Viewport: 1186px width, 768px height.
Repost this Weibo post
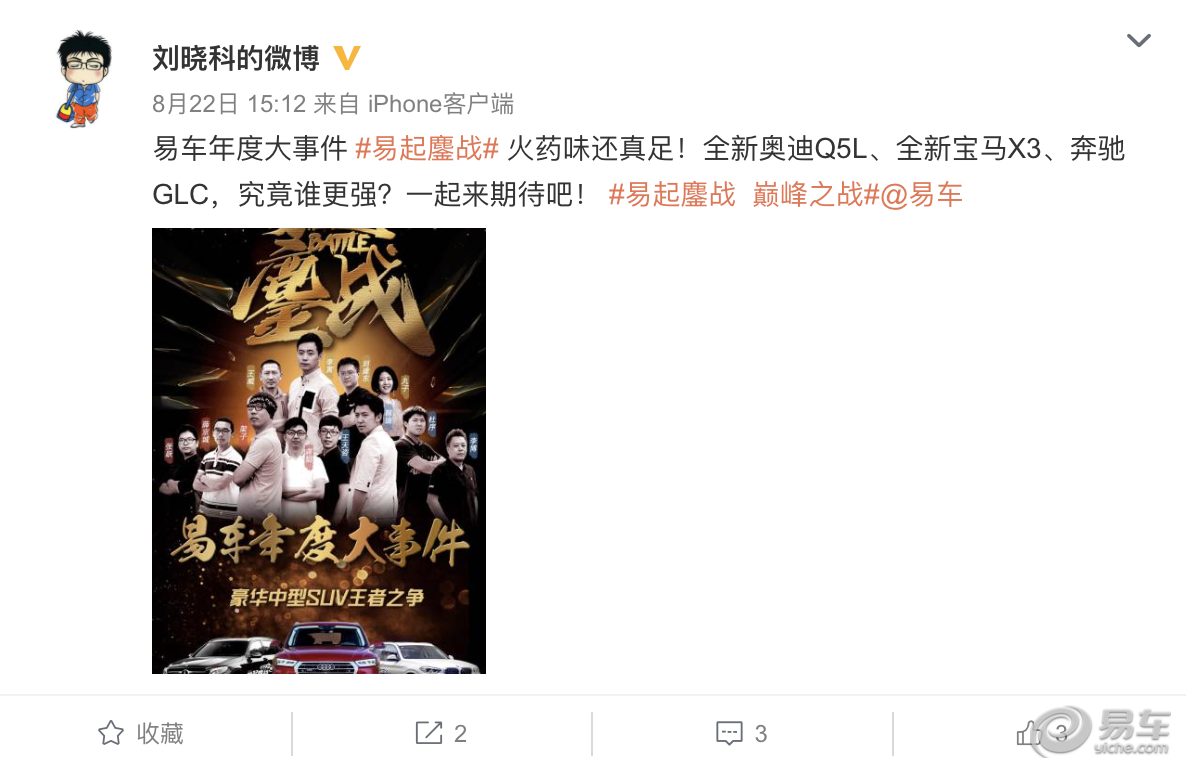[441, 734]
